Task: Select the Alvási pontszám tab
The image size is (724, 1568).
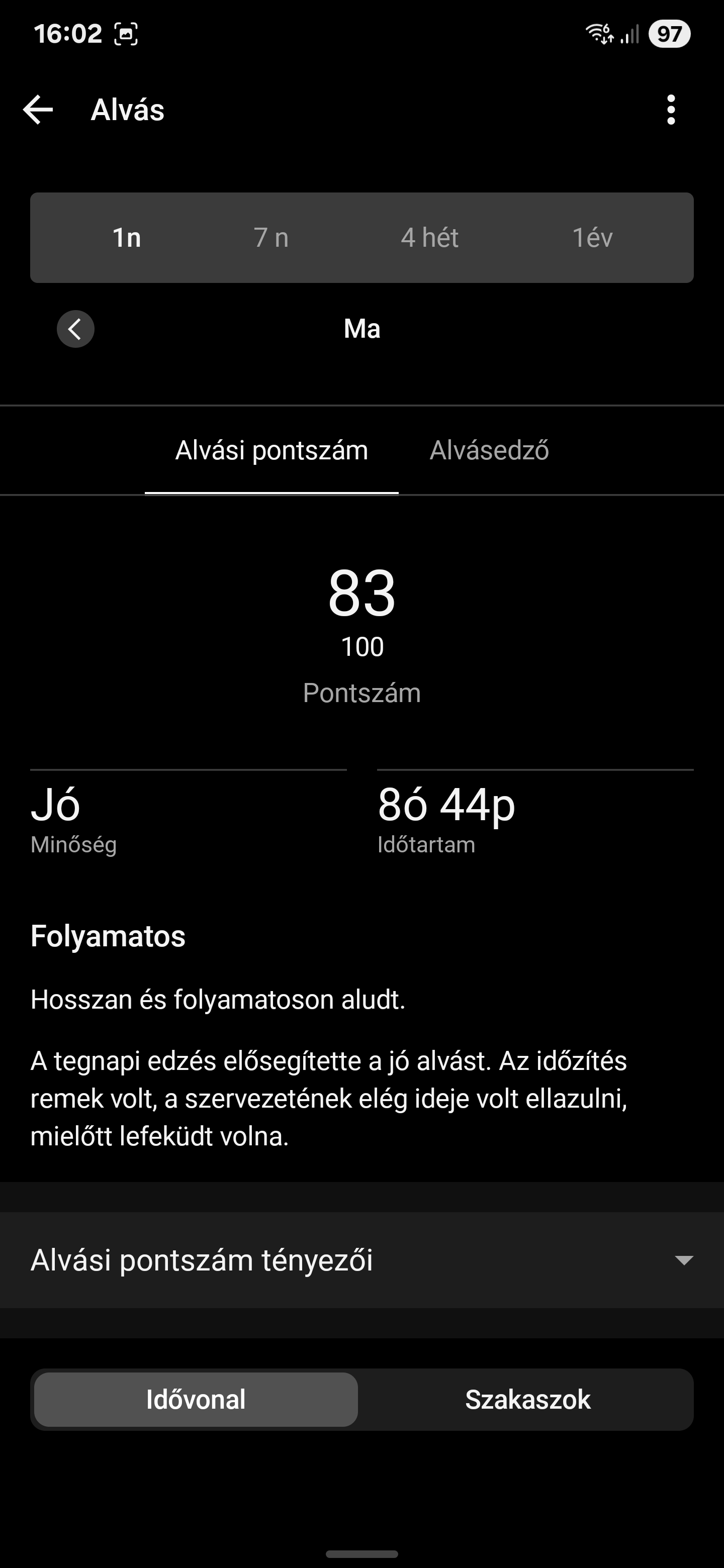Action: [x=271, y=450]
